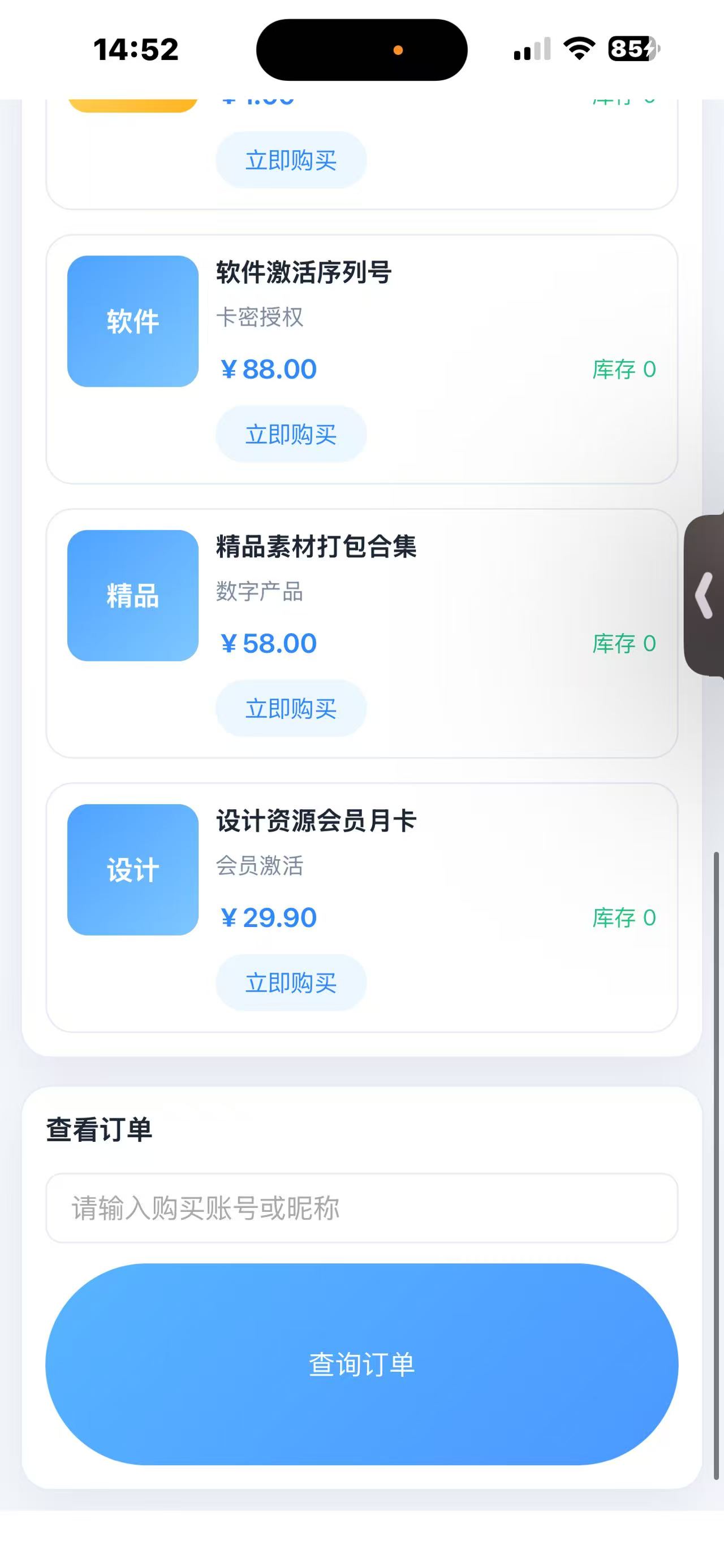The image size is (724, 1568).
Task: Tap 立即购买 for 精品素材打包合集
Action: pos(290,708)
